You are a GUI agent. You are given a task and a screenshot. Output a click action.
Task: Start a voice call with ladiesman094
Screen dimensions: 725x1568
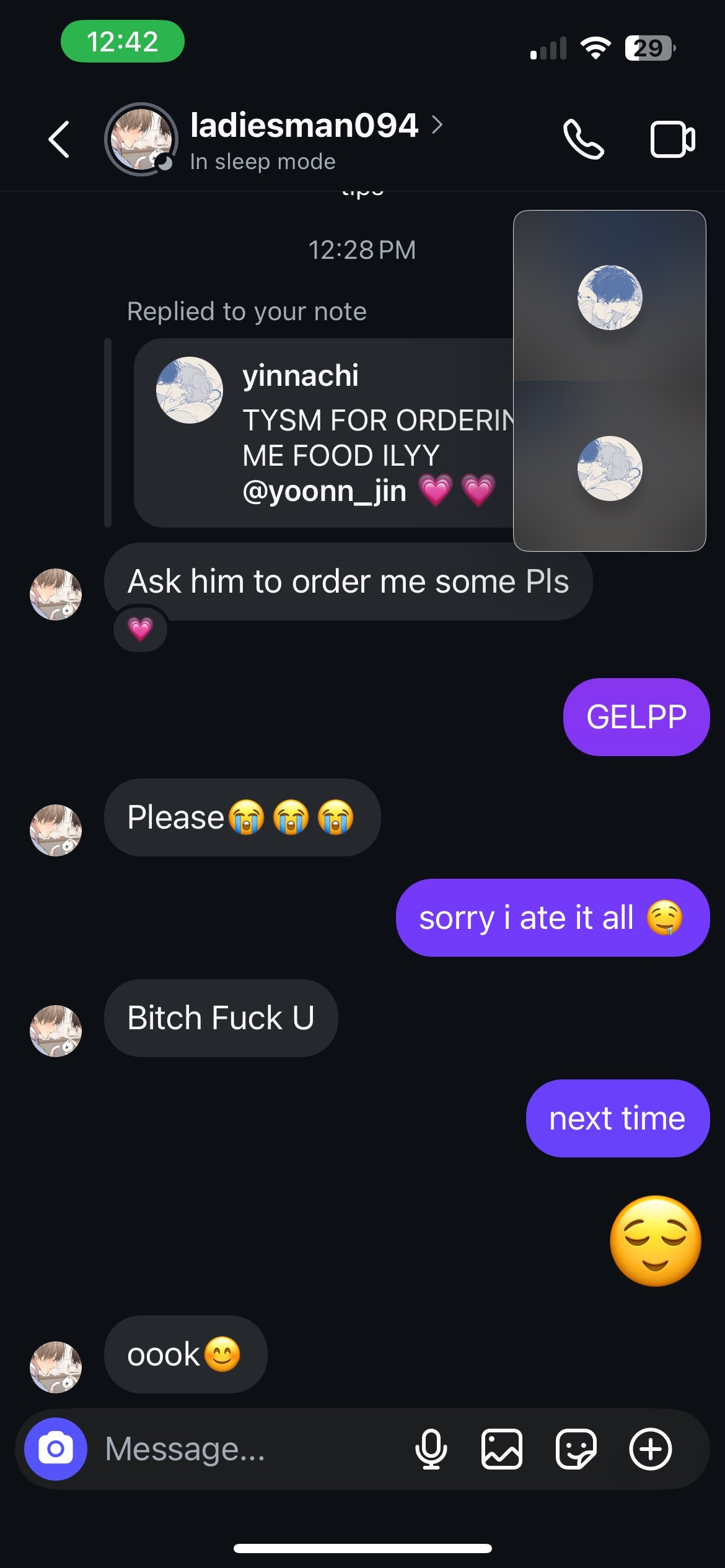pos(583,139)
